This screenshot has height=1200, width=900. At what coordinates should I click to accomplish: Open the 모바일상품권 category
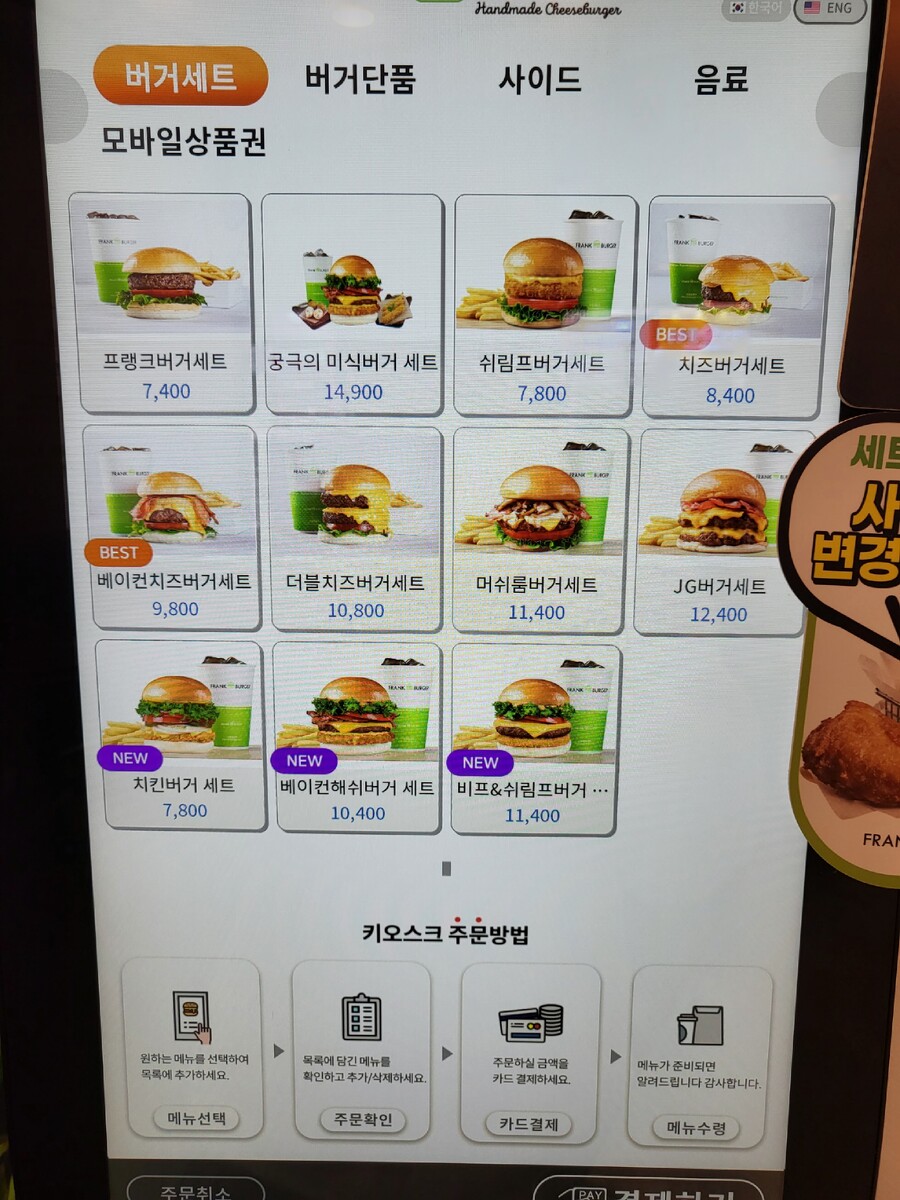(x=183, y=141)
